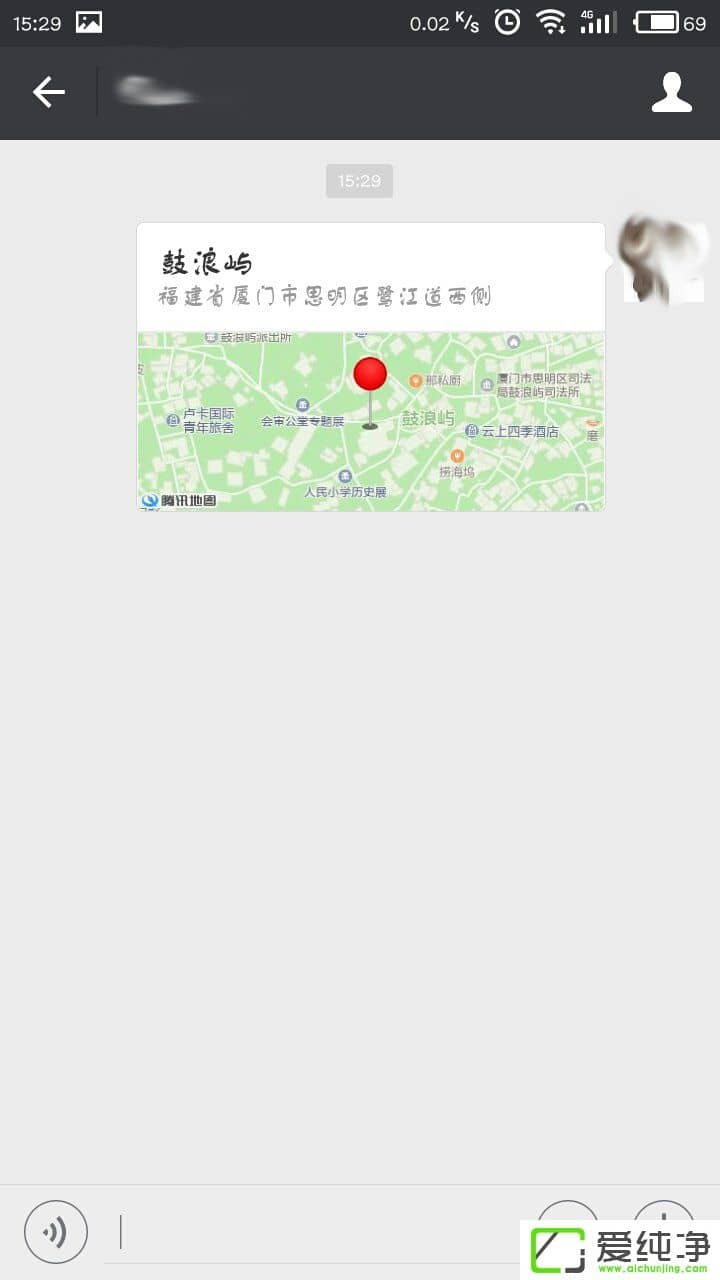Tap the plus icon to open attachments
This screenshot has width=720, height=1280.
[x=664, y=1231]
